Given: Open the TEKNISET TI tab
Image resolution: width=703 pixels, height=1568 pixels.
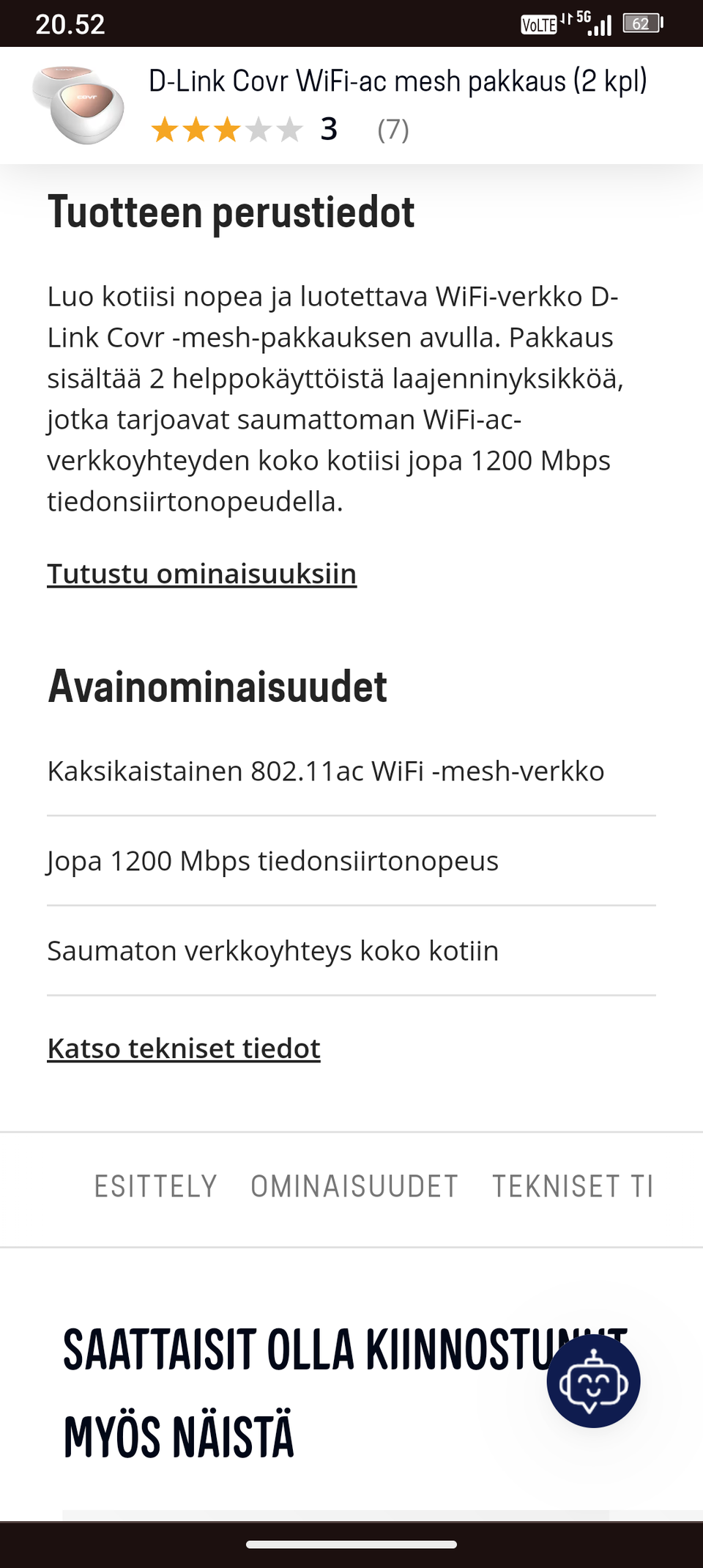Looking at the screenshot, I should [573, 1186].
